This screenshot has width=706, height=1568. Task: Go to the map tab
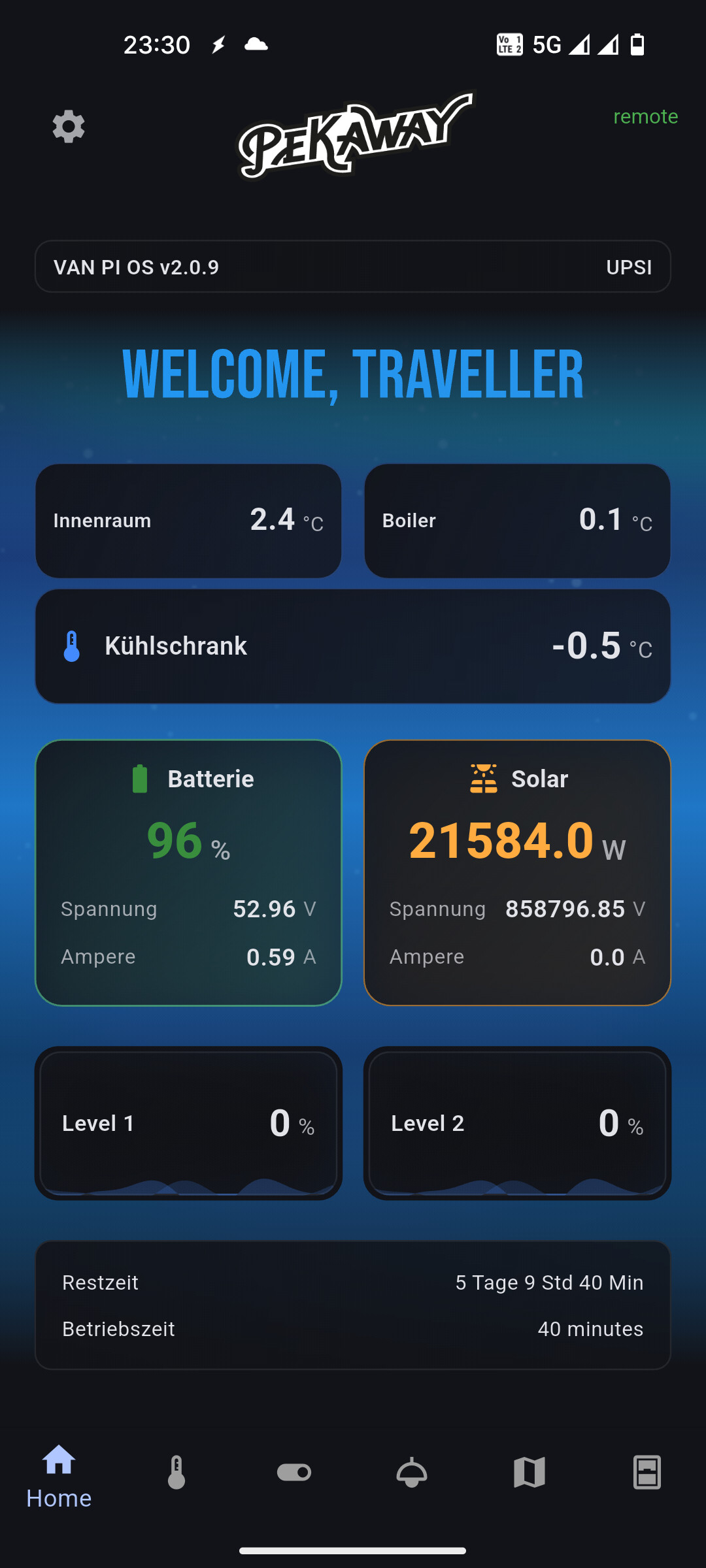(529, 1473)
